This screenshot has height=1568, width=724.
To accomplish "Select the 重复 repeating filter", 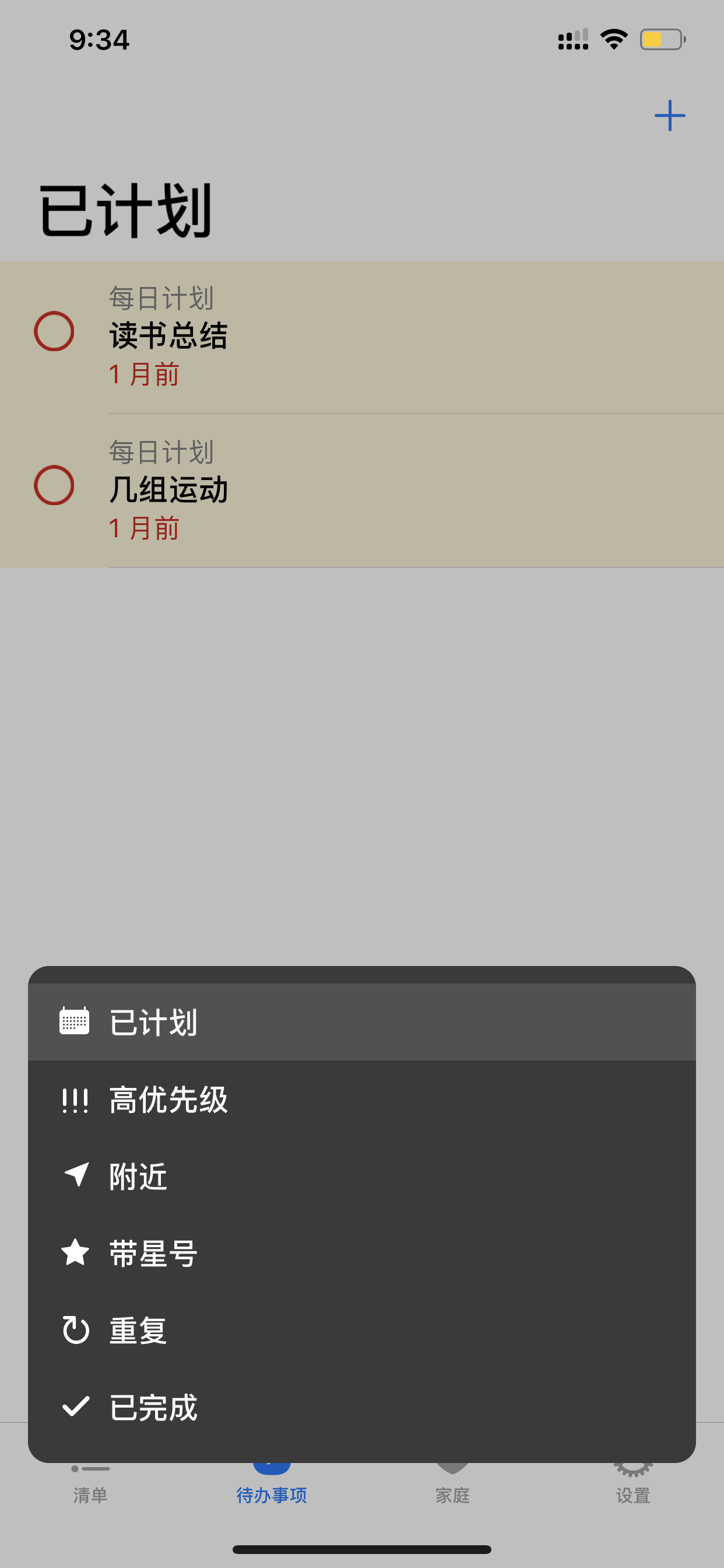I will (x=362, y=1330).
